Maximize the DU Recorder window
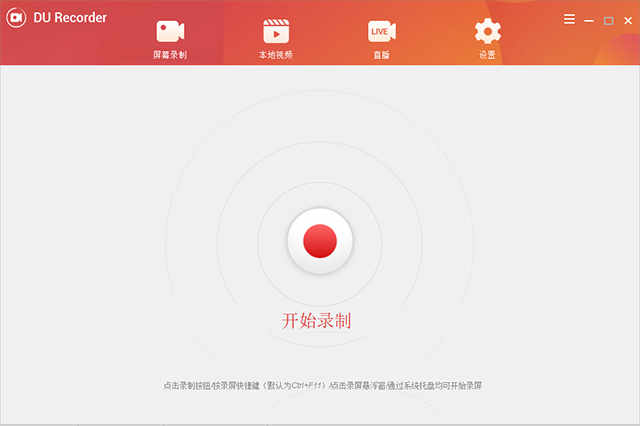640x426 pixels. [x=608, y=20]
